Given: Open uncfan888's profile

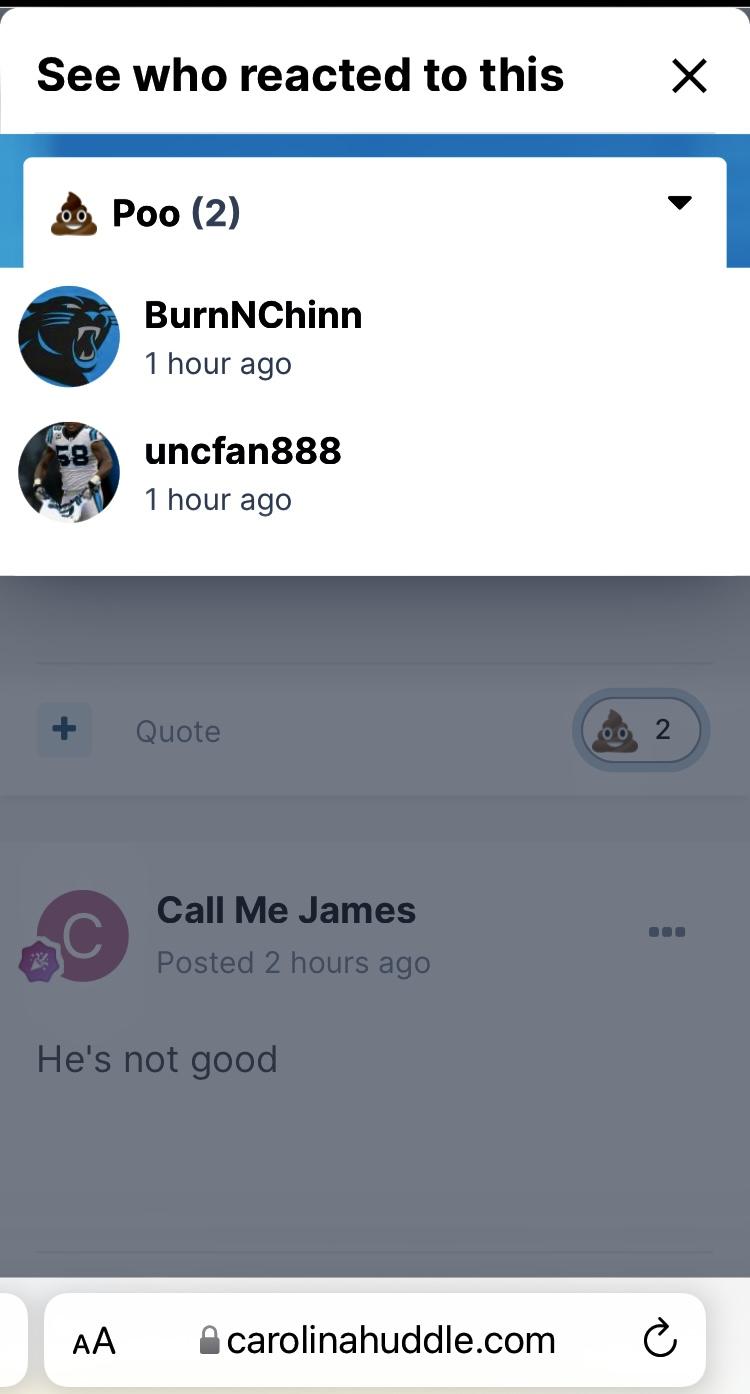Looking at the screenshot, I should [243, 451].
